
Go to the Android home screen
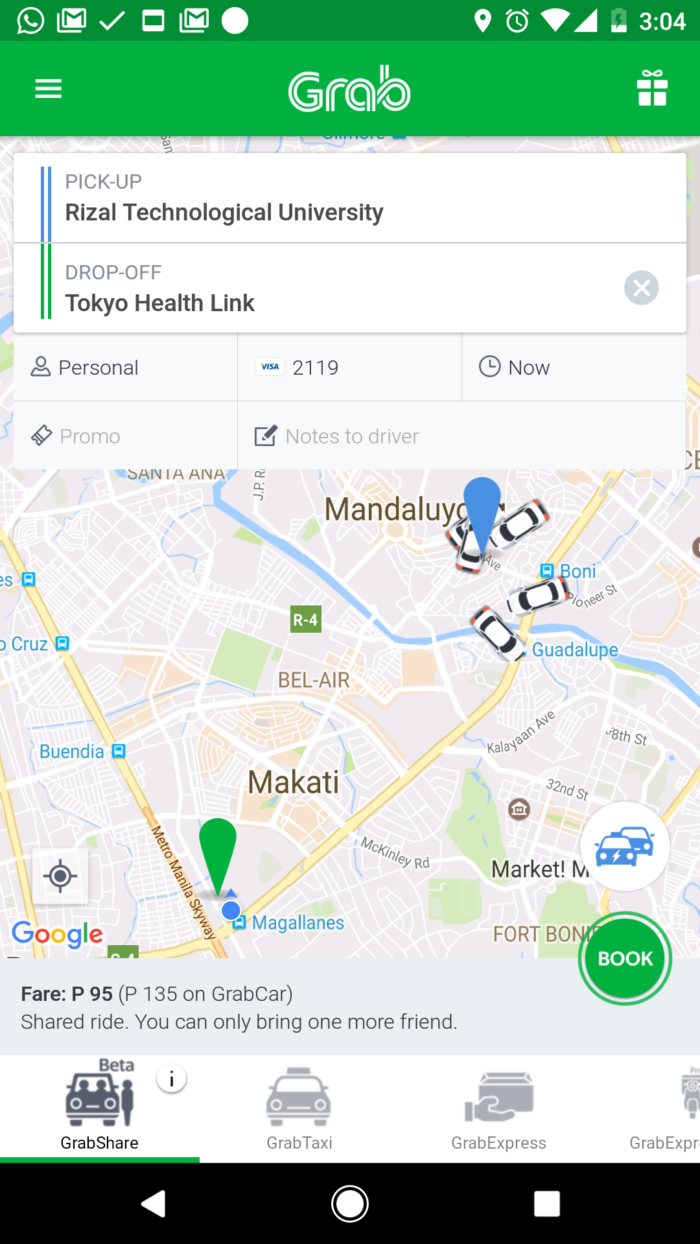(x=350, y=1203)
